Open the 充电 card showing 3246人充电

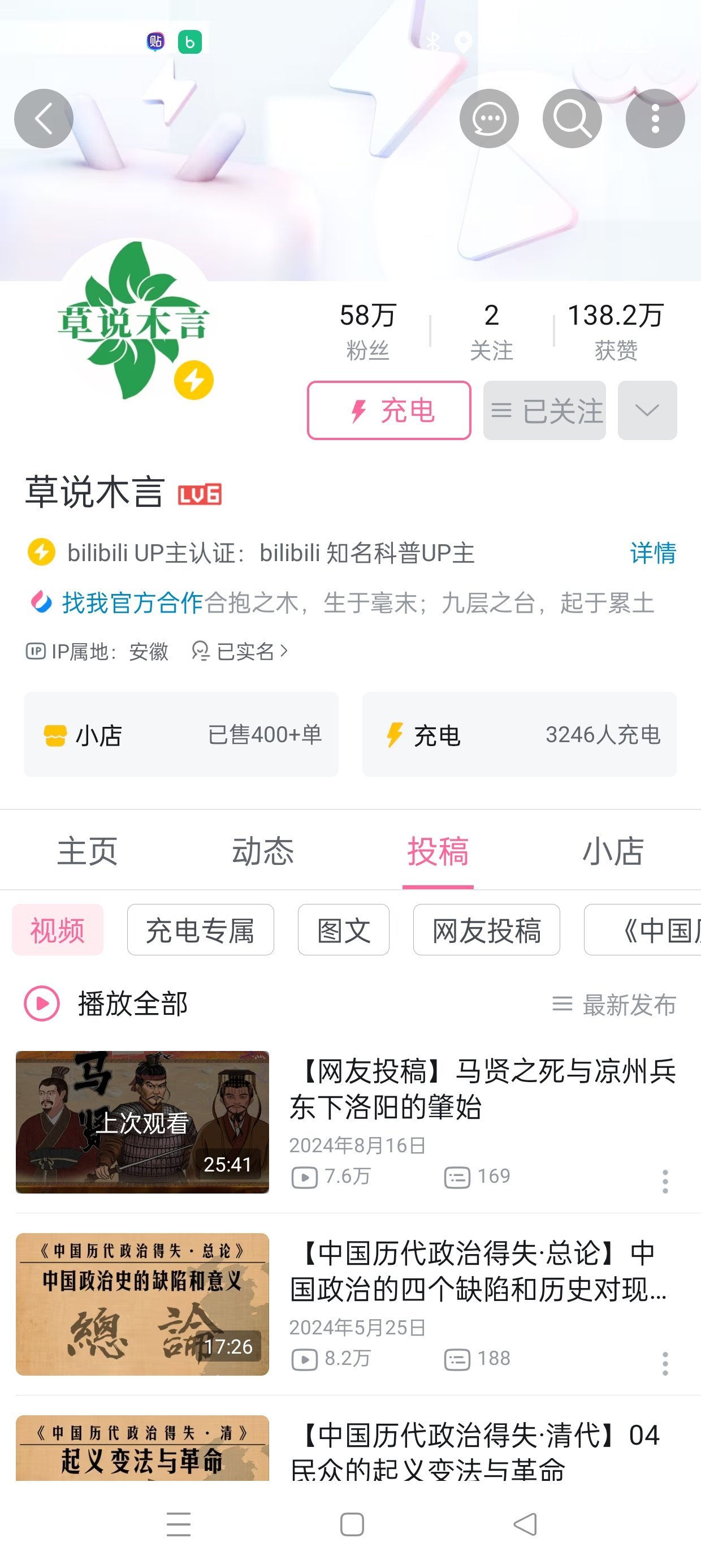click(x=519, y=735)
